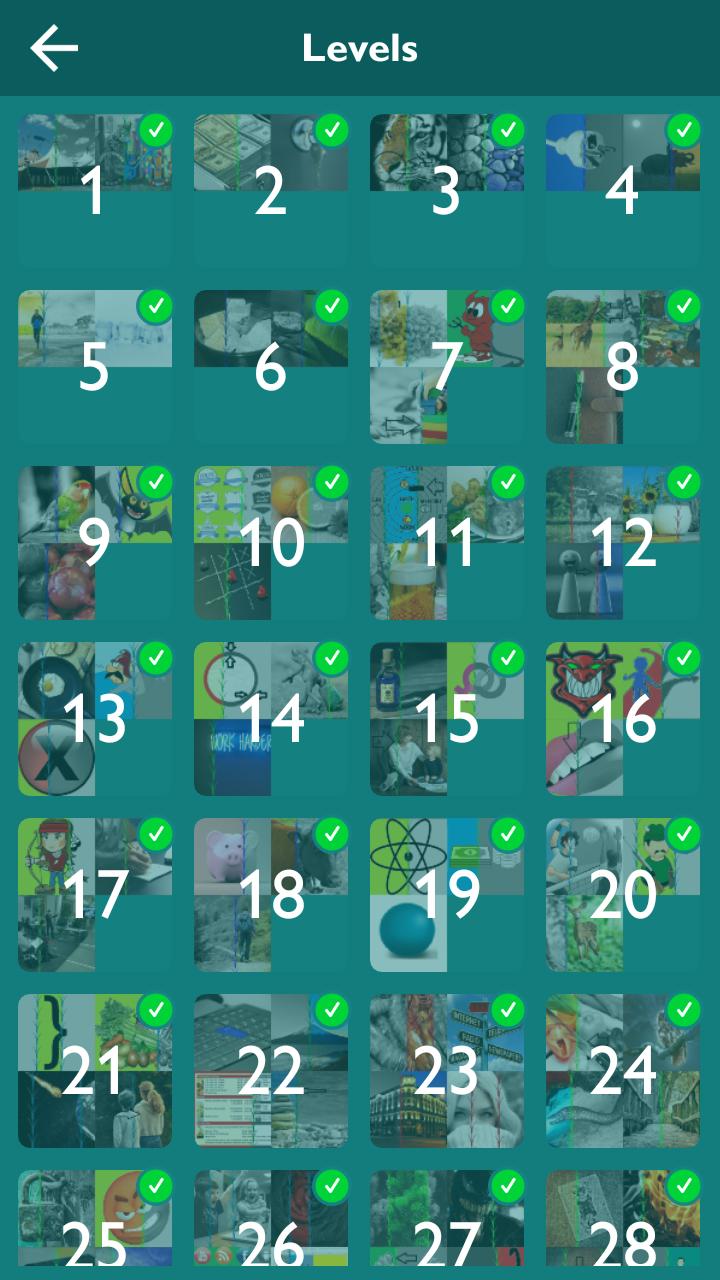The height and width of the screenshot is (1280, 720).
Task: Pick level 12
Action: coord(623,543)
